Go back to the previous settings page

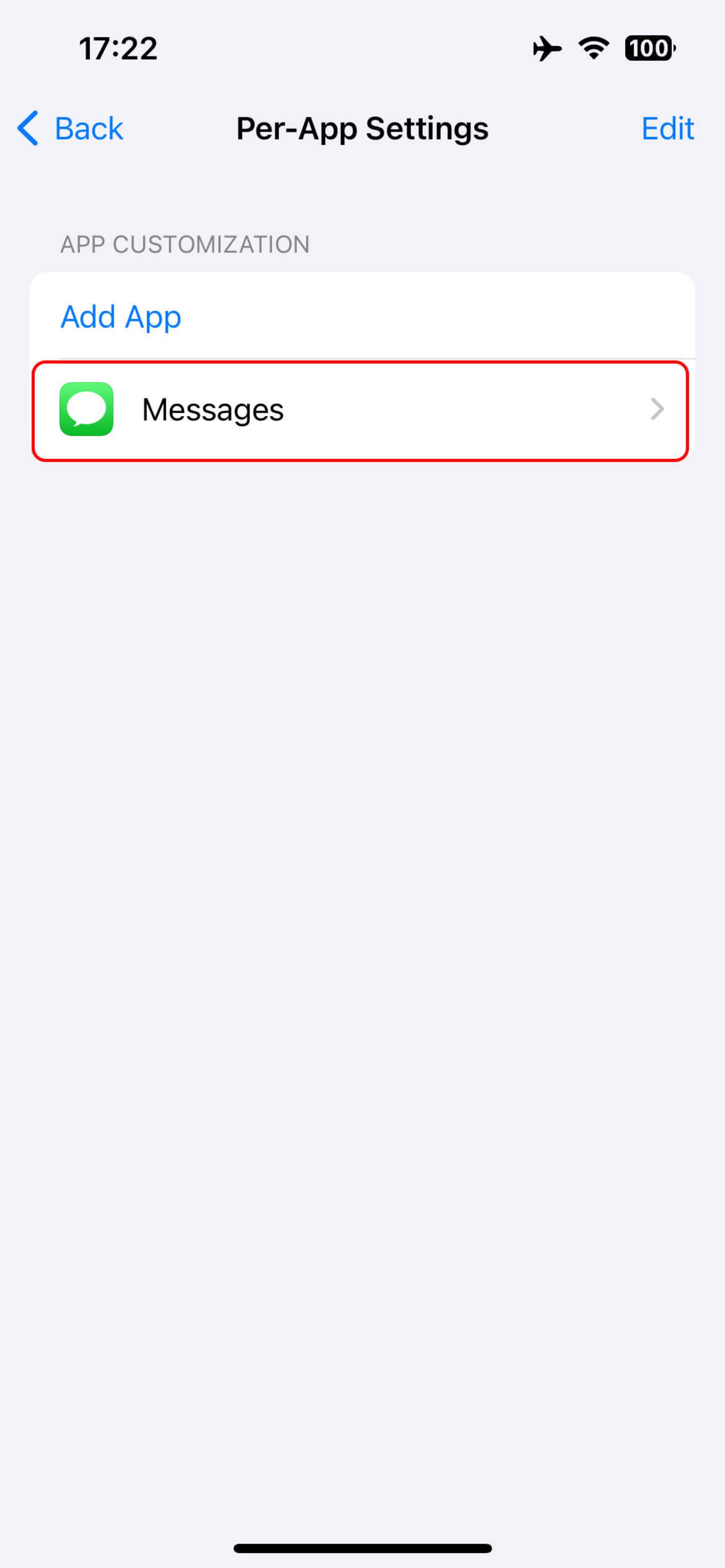pos(71,128)
